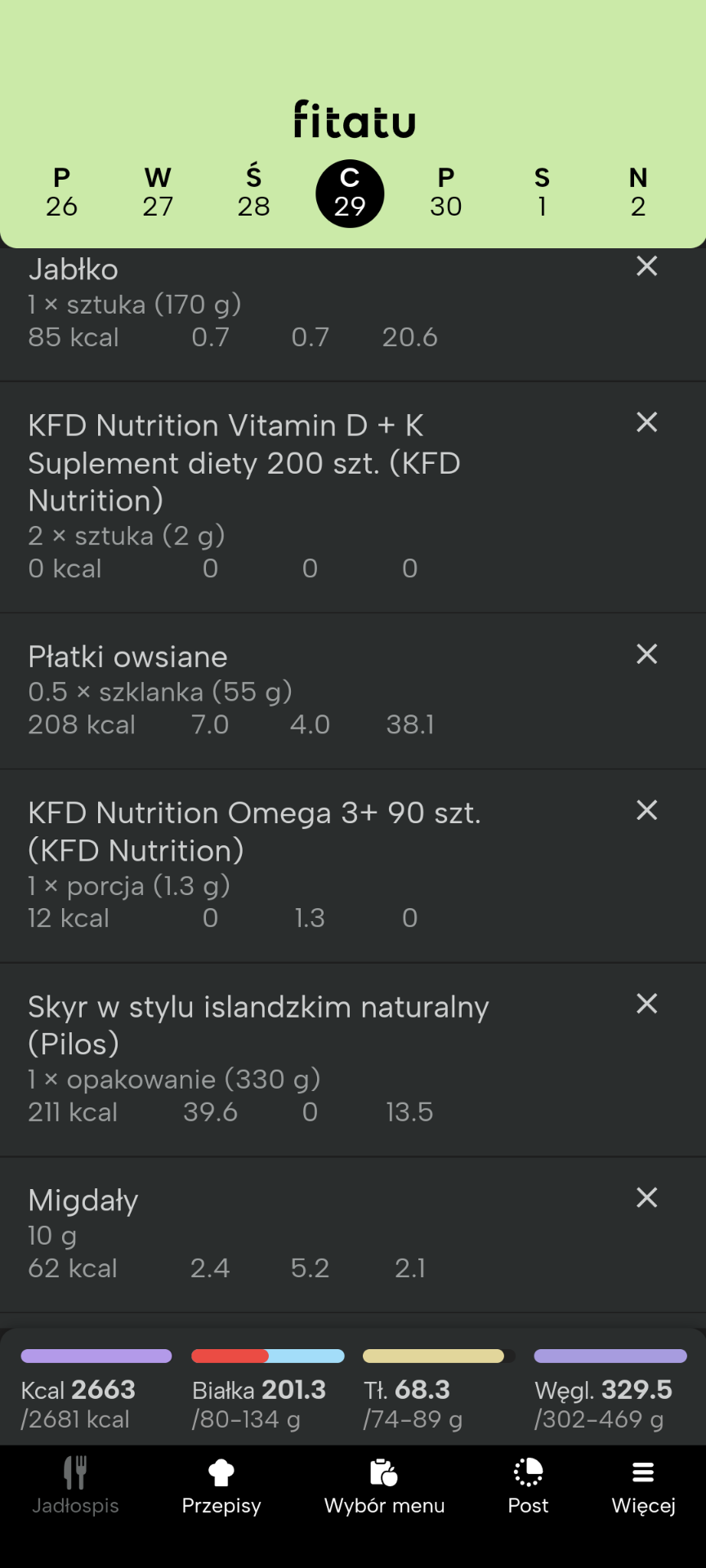Open the Post fasting tab
The image size is (706, 1568).
pos(528,1486)
